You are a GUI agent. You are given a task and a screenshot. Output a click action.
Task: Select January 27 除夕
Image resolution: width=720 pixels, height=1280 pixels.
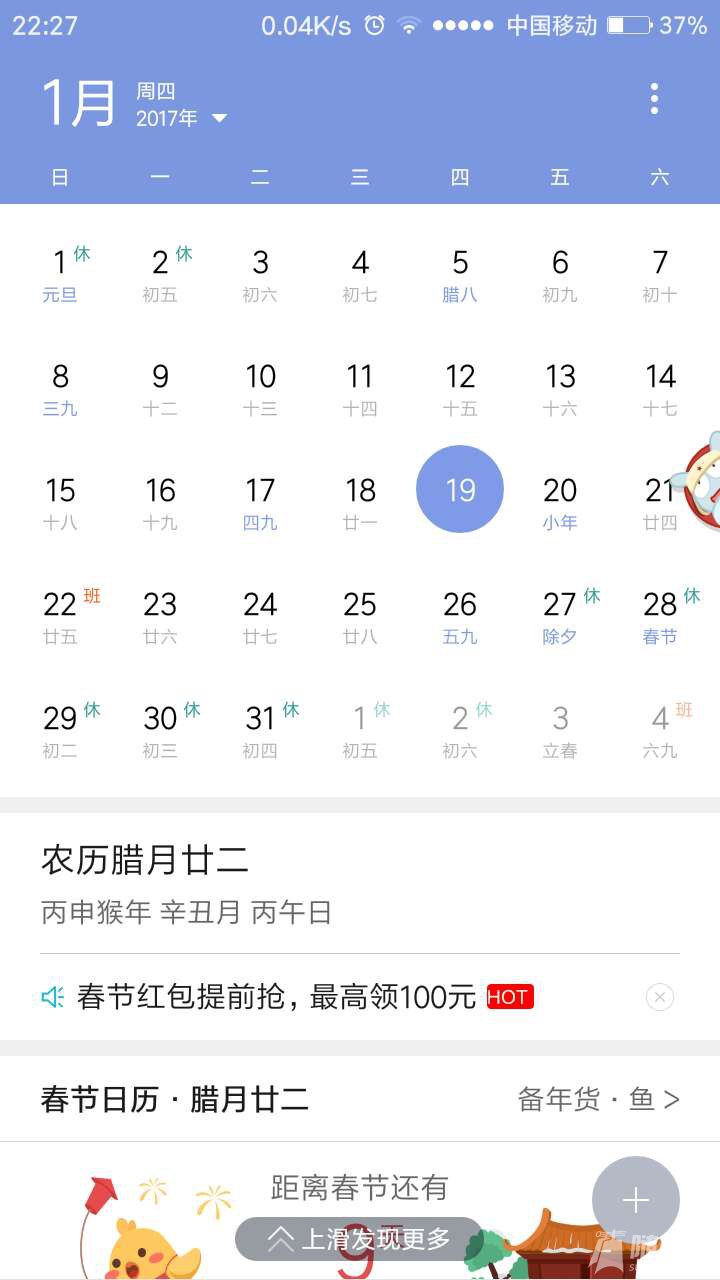click(x=560, y=616)
